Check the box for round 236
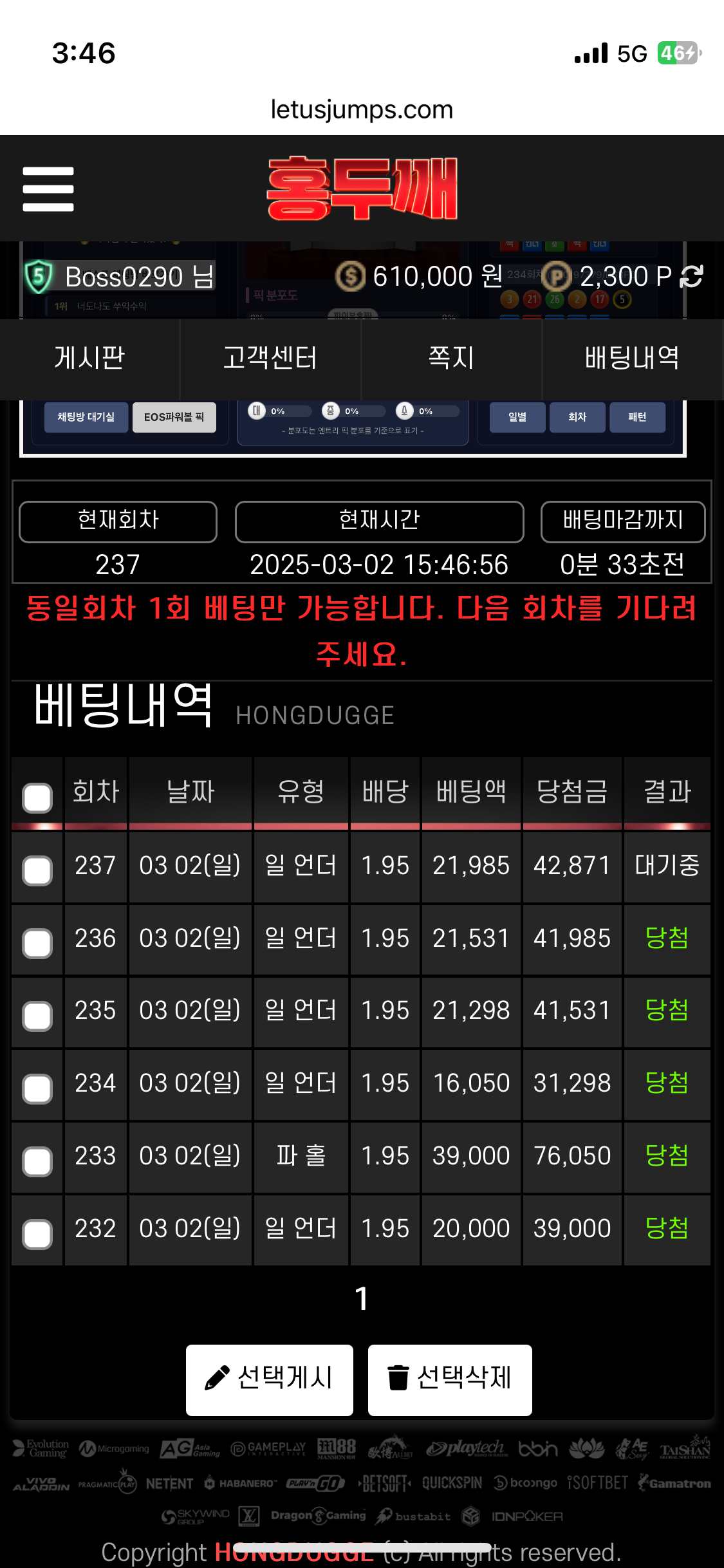This screenshot has width=724, height=1568. 37,944
